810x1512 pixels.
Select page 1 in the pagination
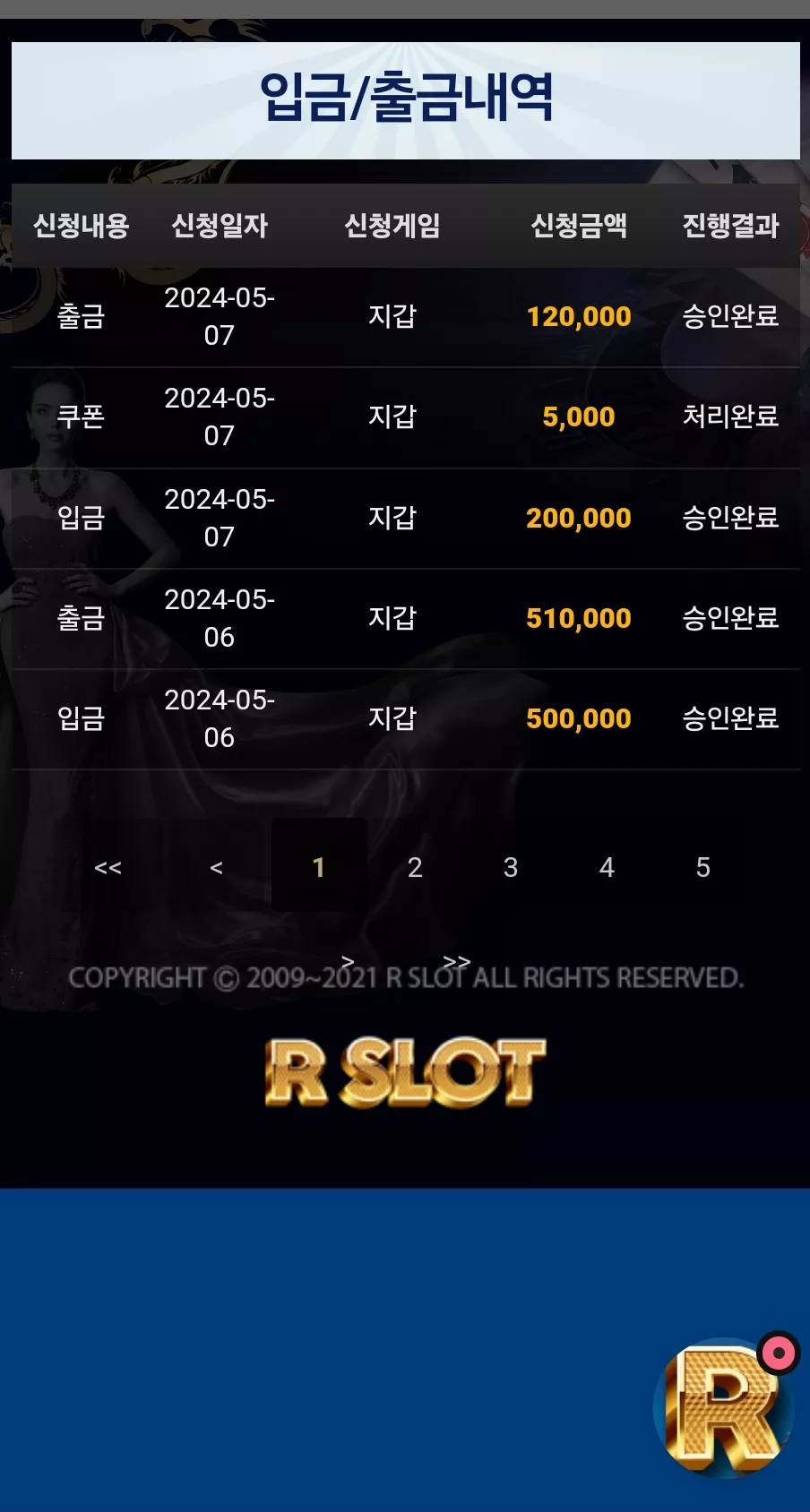point(319,866)
